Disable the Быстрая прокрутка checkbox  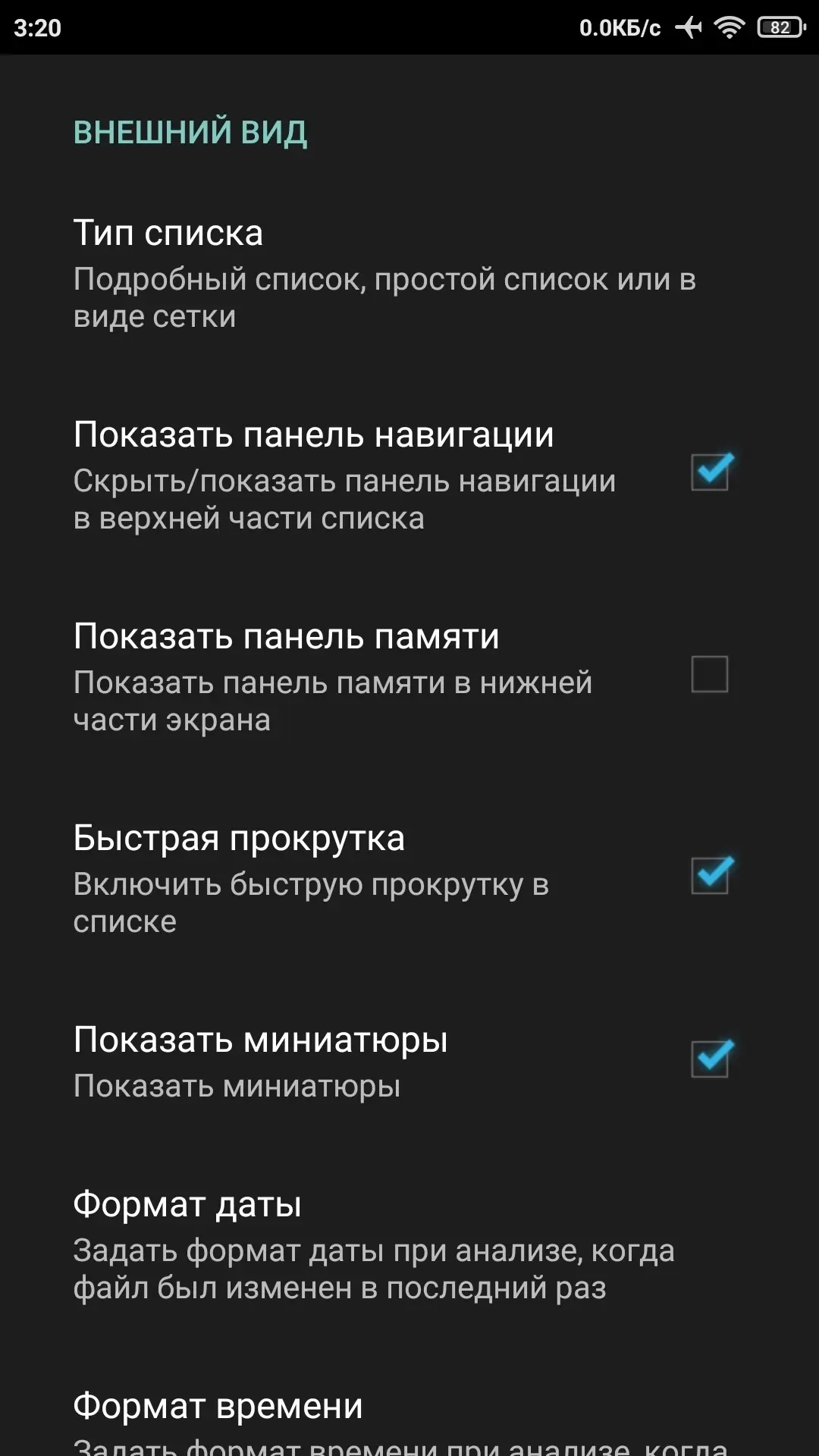(710, 876)
